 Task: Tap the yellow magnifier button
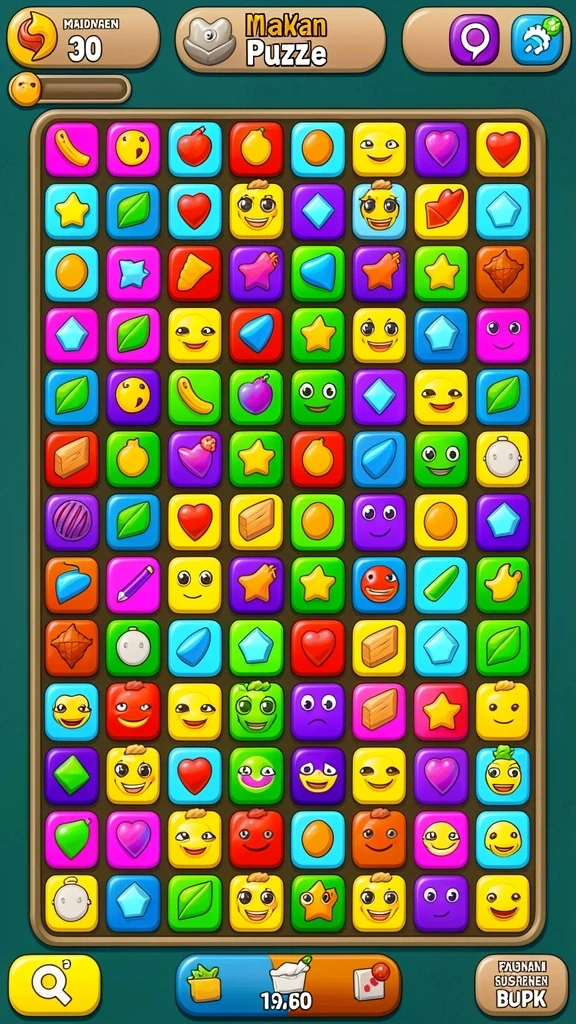tap(55, 984)
